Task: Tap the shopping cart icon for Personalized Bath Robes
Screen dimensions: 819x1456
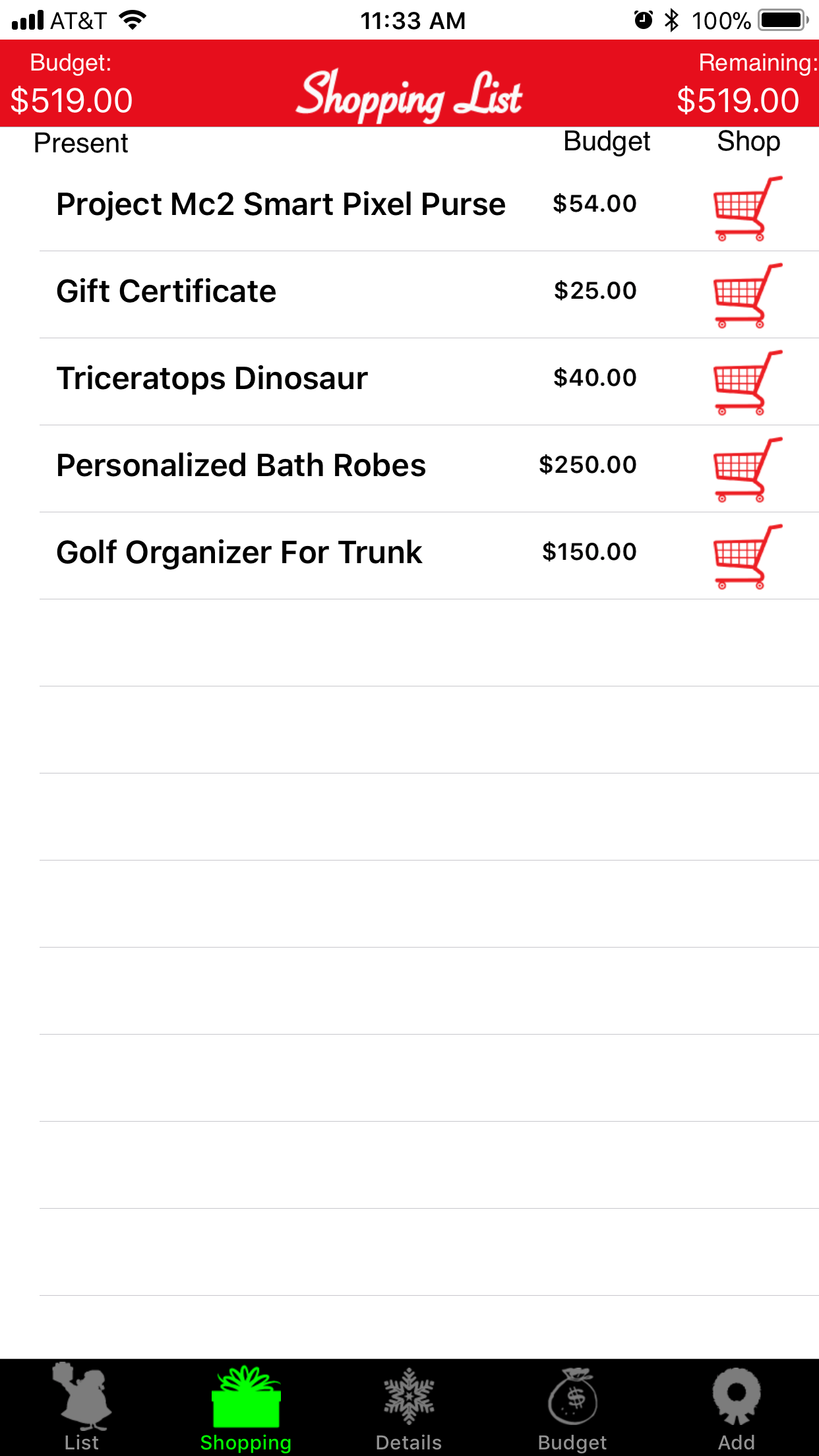Action: pos(746,470)
